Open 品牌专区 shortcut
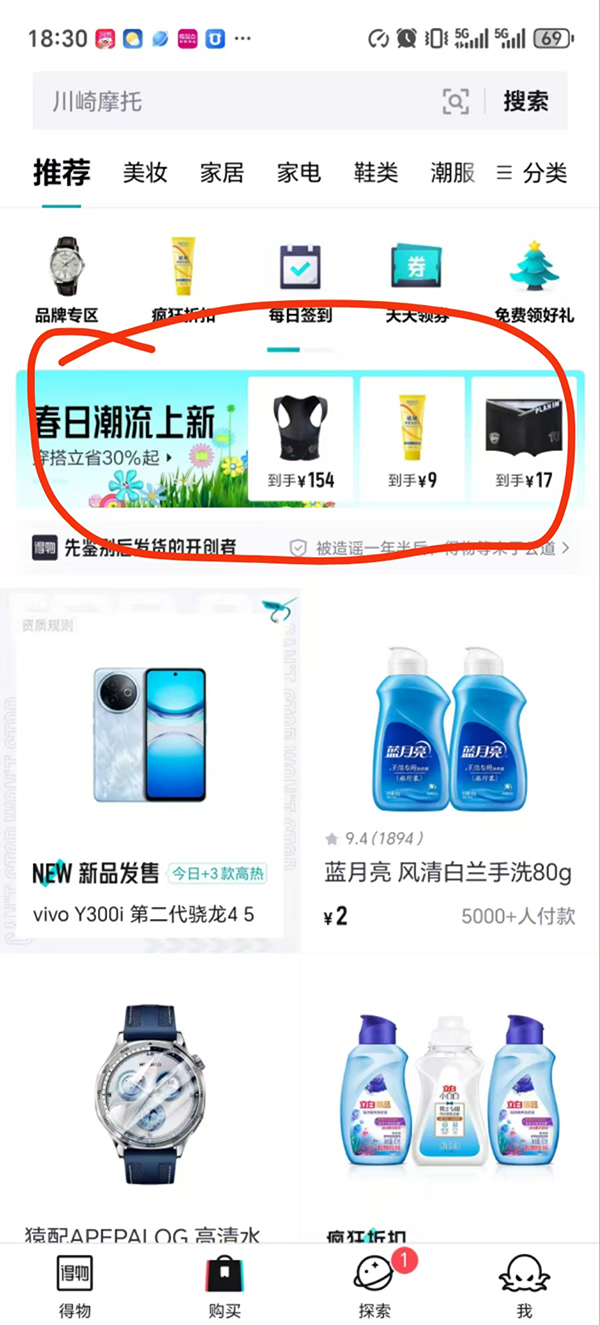The image size is (600, 1325). coord(67,280)
